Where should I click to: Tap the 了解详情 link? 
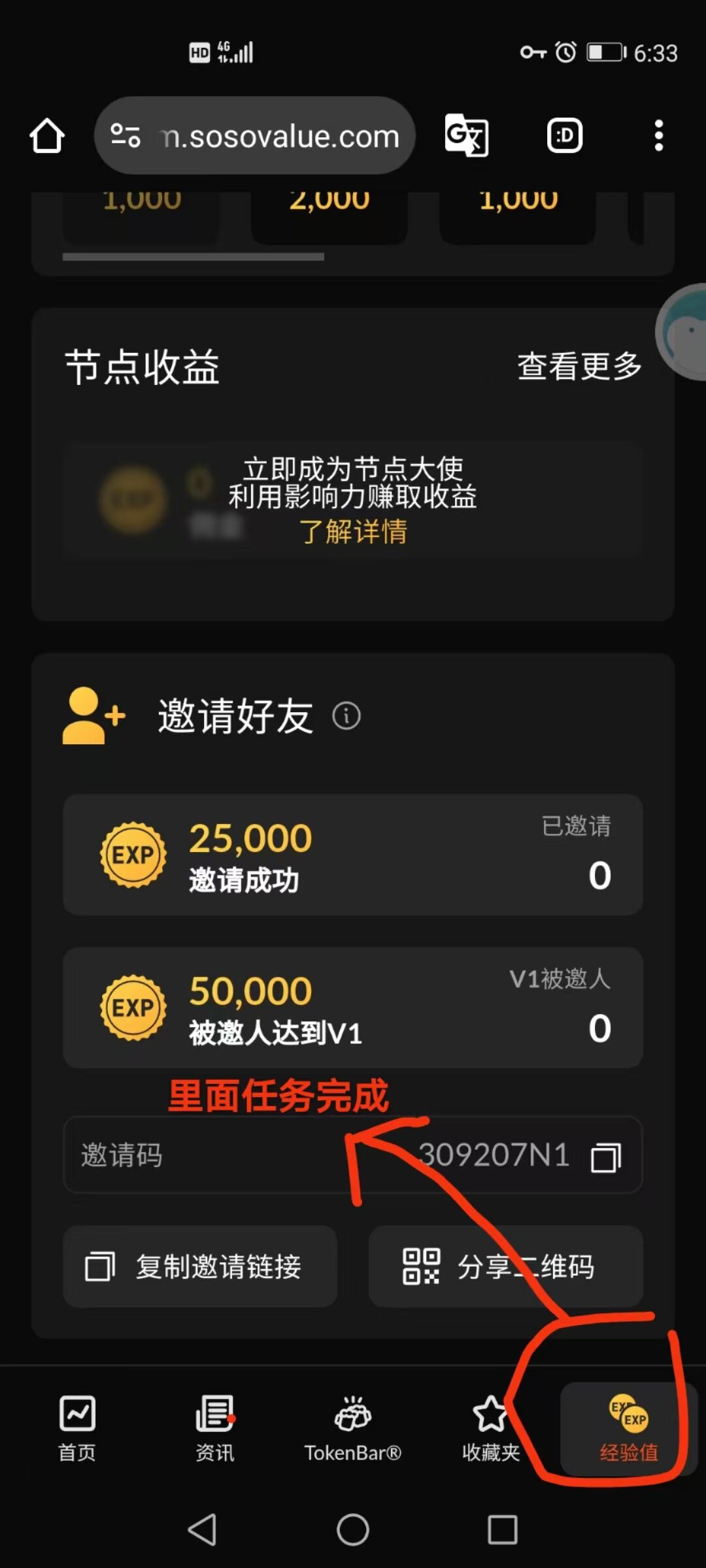click(x=353, y=532)
